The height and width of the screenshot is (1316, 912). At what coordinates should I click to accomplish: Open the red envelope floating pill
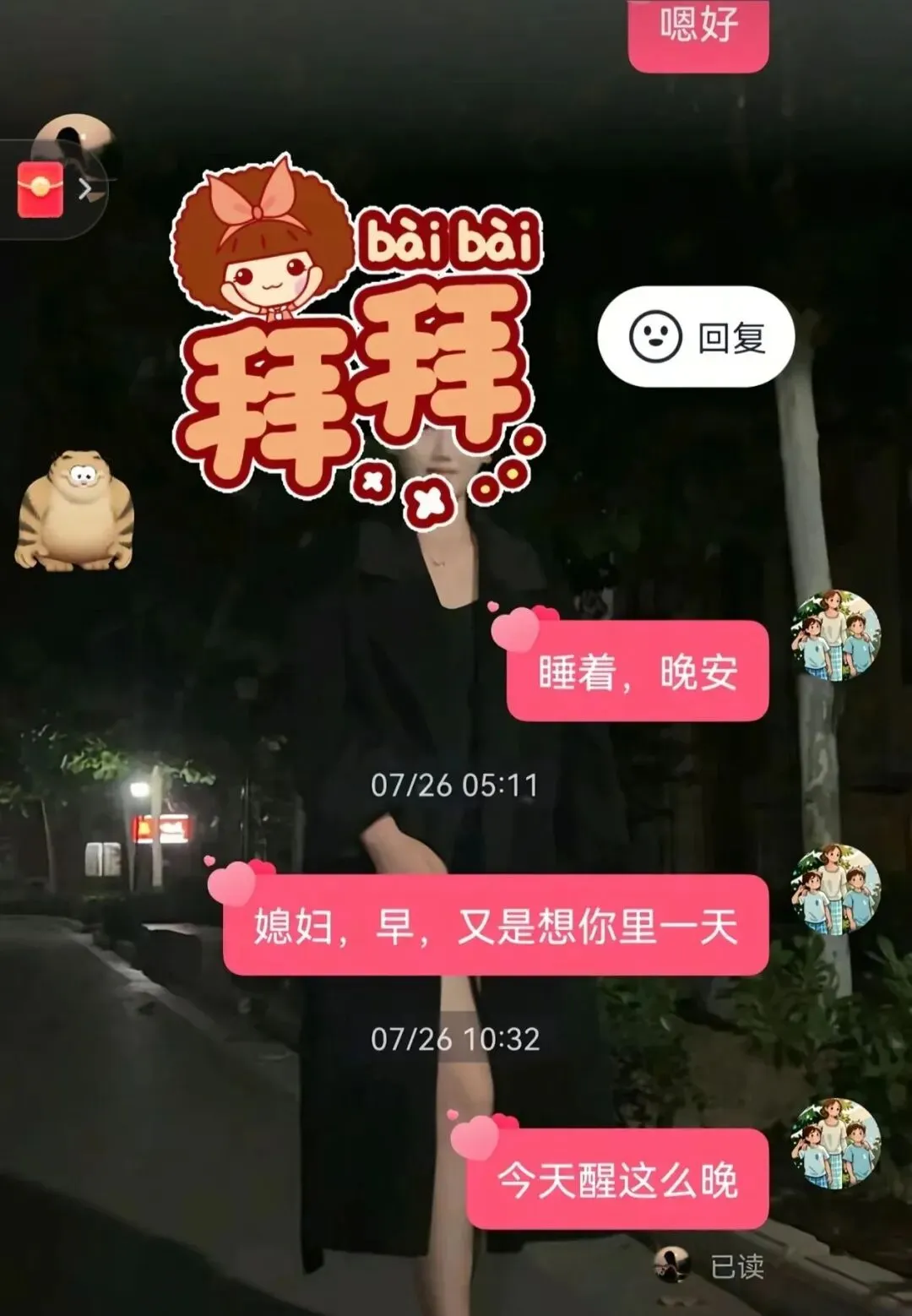click(x=51, y=189)
